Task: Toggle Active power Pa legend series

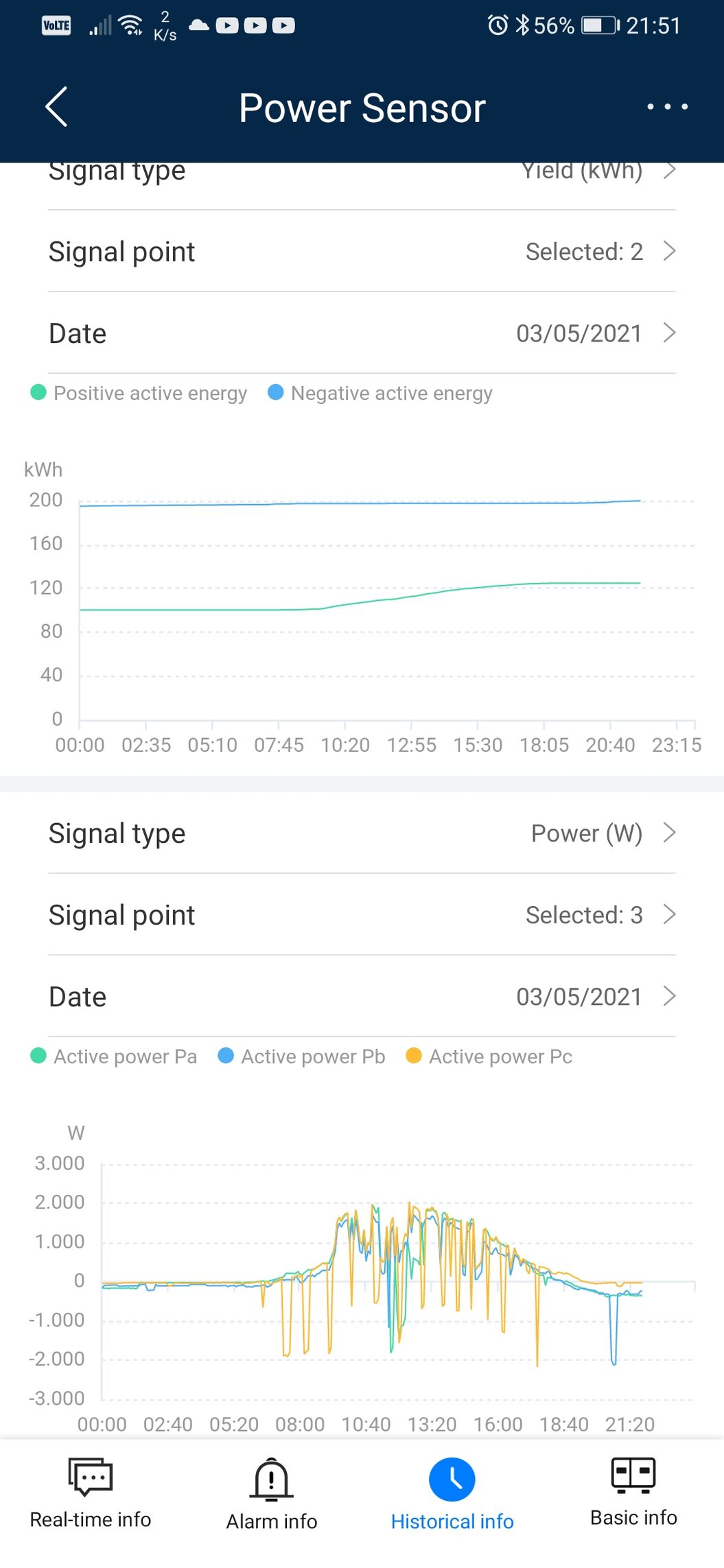Action: coord(114,1056)
